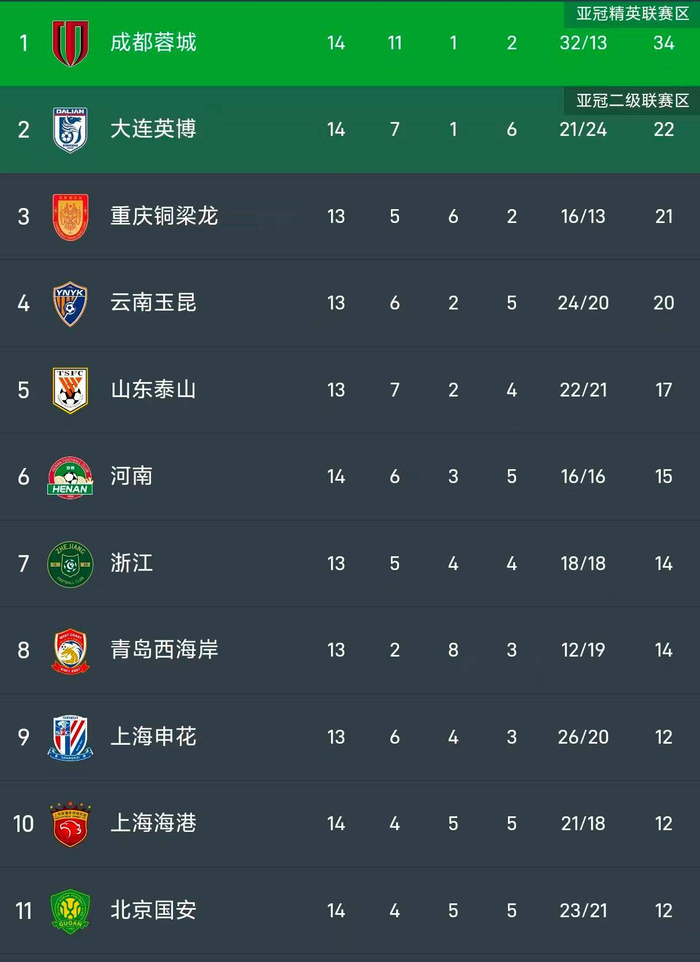
Task: Select the 重庆铜梁龙 standings row
Action: (x=350, y=216)
